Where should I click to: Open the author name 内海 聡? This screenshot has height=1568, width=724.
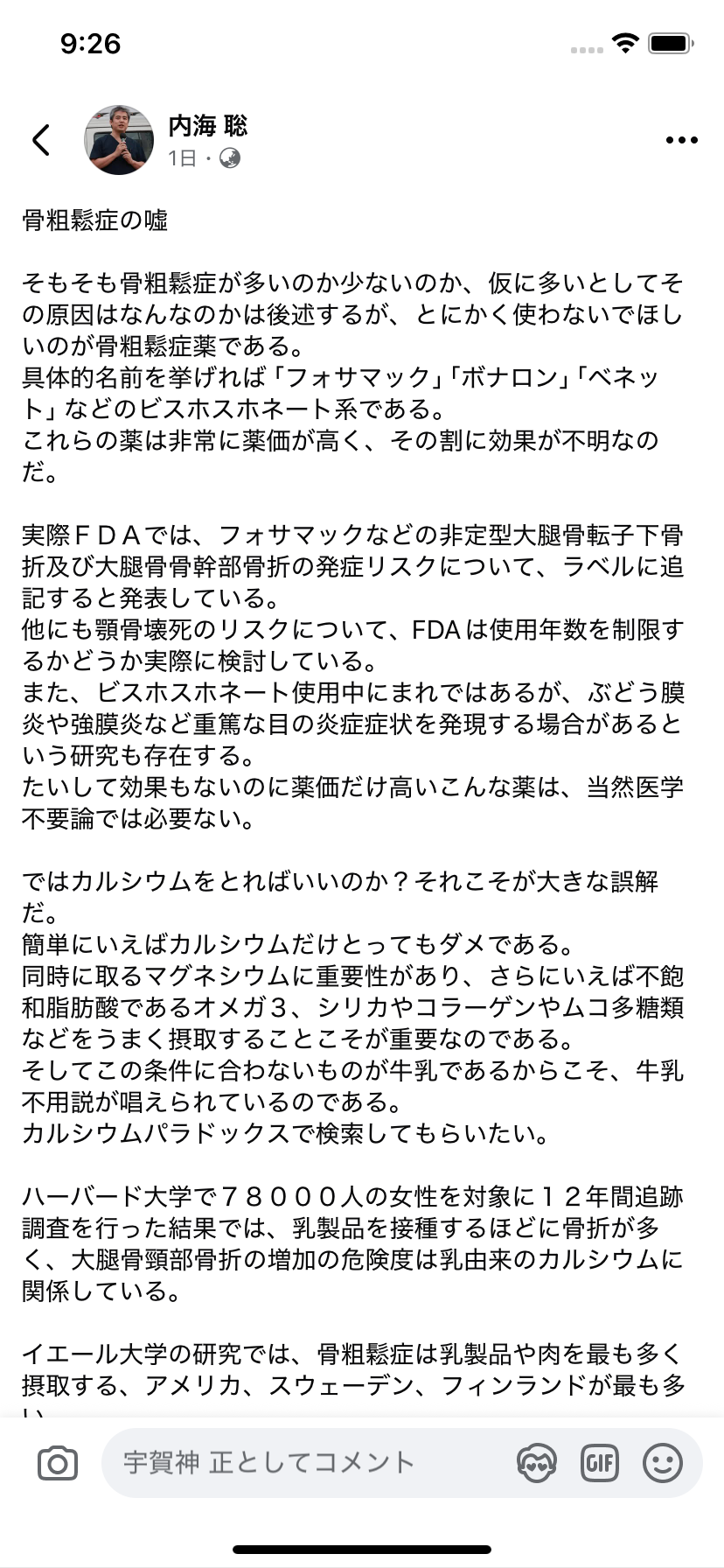[208, 126]
